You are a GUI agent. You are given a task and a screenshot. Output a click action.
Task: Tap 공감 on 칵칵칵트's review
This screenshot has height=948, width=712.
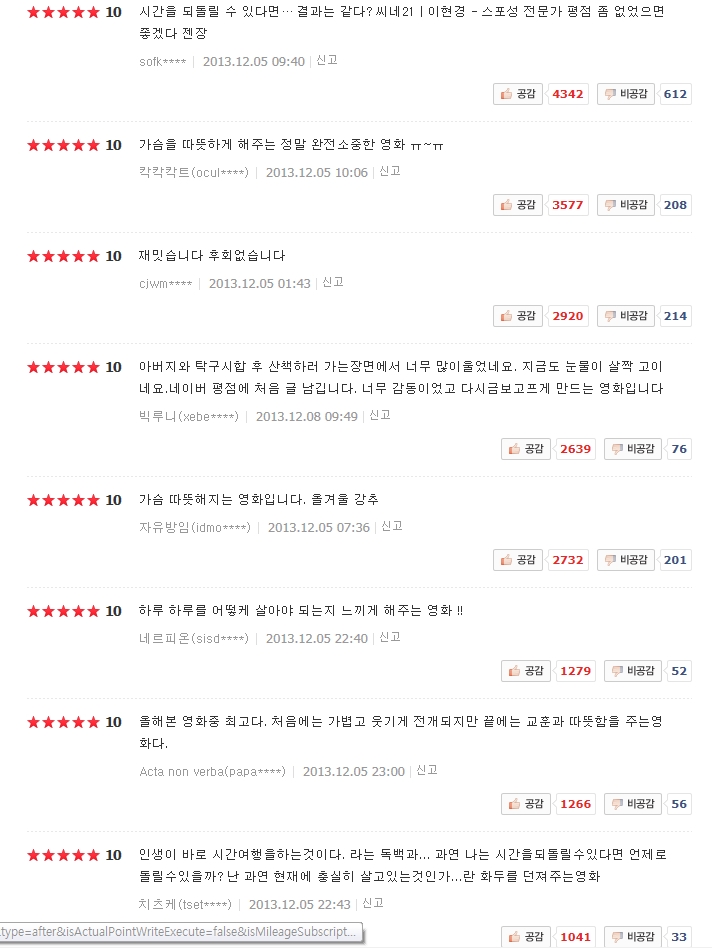(x=518, y=205)
